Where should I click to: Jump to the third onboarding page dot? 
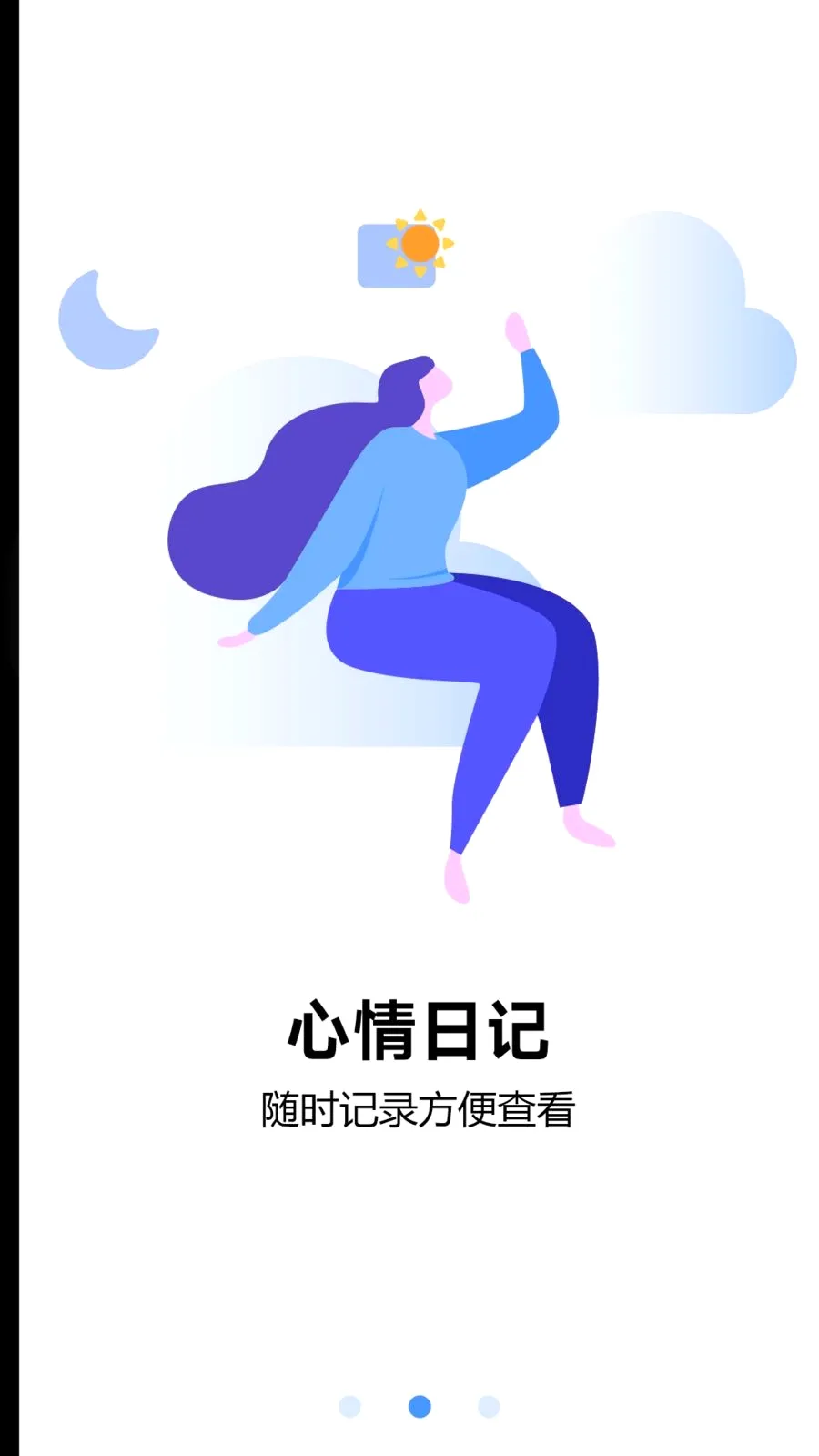(x=489, y=1406)
